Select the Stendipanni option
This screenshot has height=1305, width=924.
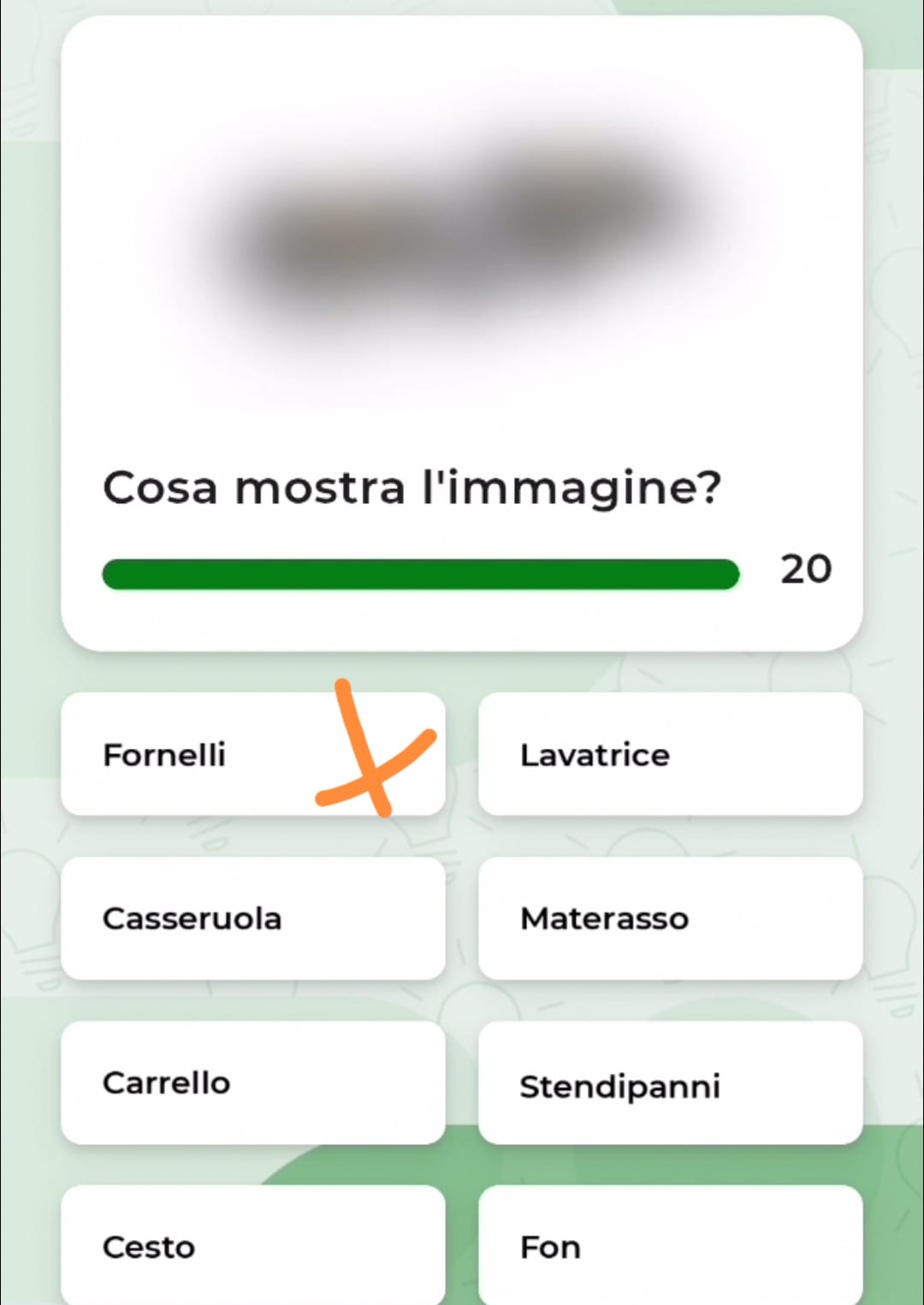tap(670, 1084)
